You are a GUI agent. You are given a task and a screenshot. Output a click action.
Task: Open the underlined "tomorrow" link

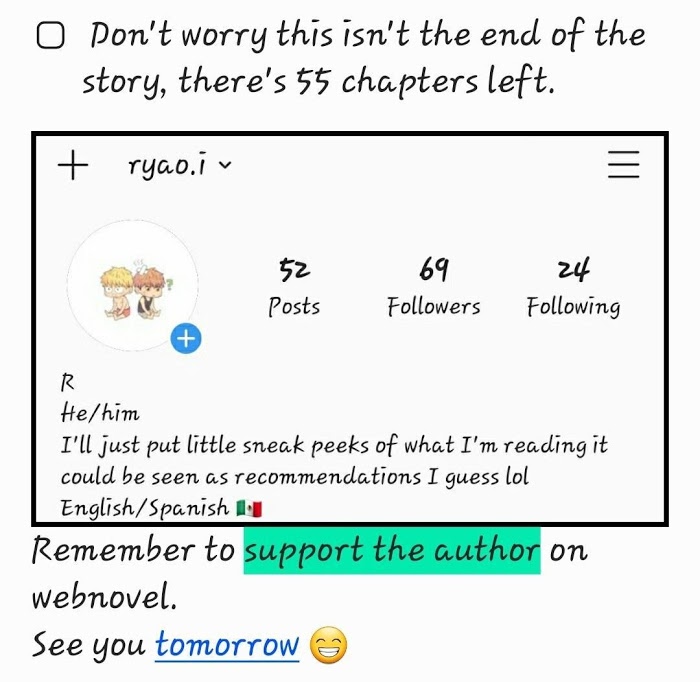point(227,645)
